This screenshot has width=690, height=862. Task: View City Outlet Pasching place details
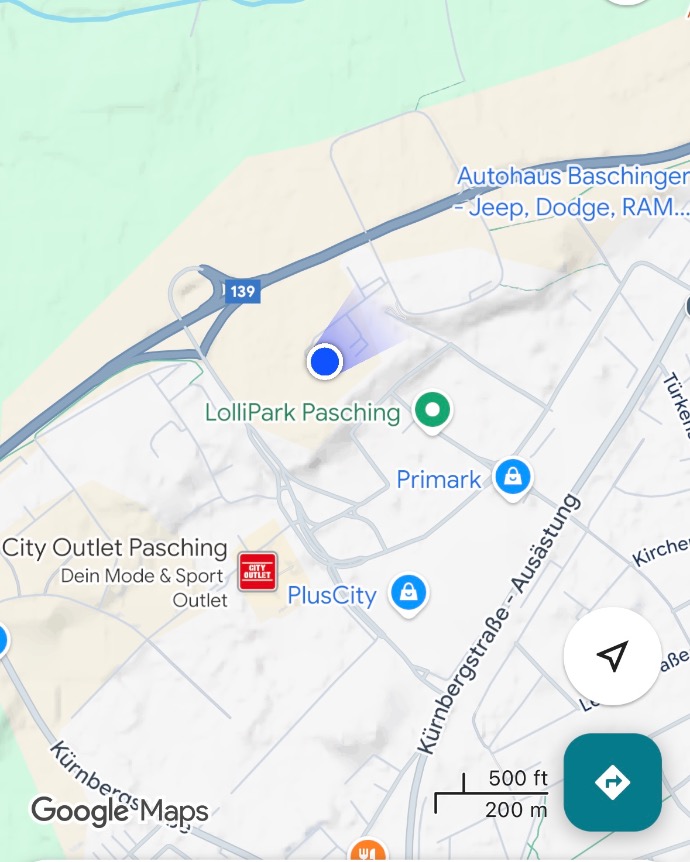tap(257, 571)
